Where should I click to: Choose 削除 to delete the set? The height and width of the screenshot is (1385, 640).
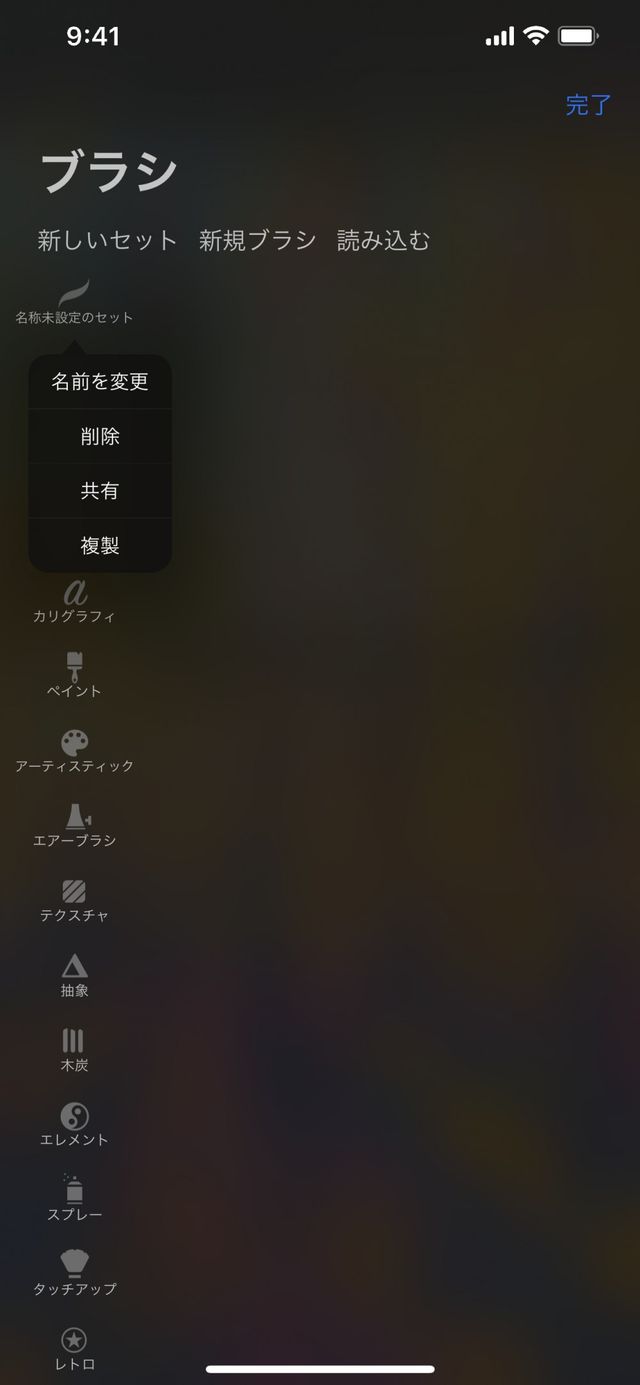coord(100,436)
